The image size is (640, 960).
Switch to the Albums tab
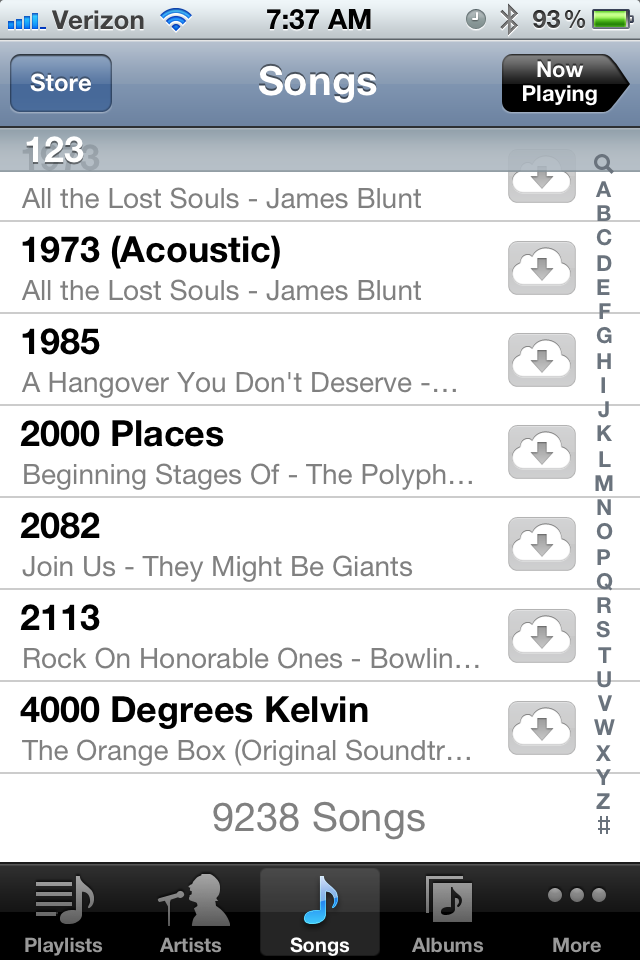(447, 912)
